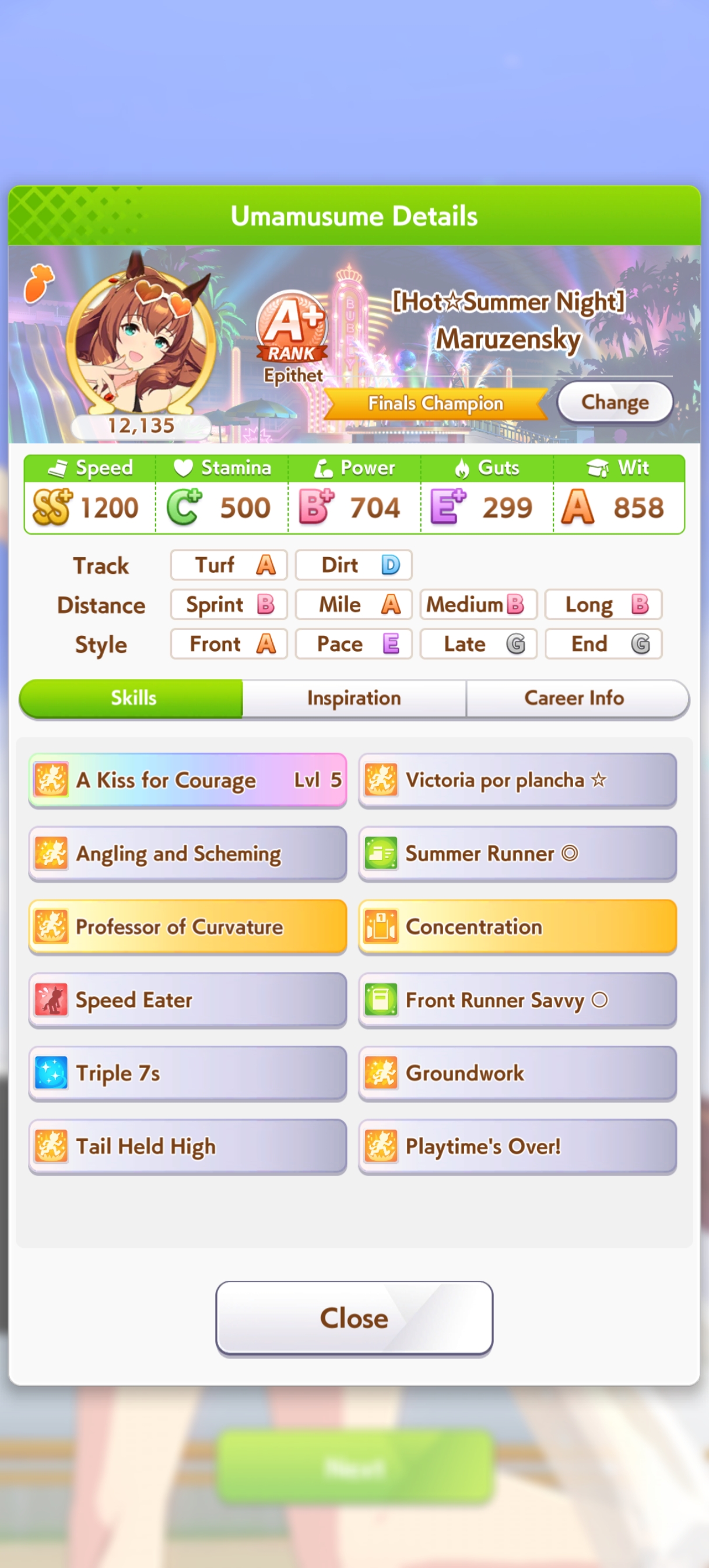Open Professor of Curvature skill
The image size is (709, 1568).
[x=187, y=926]
